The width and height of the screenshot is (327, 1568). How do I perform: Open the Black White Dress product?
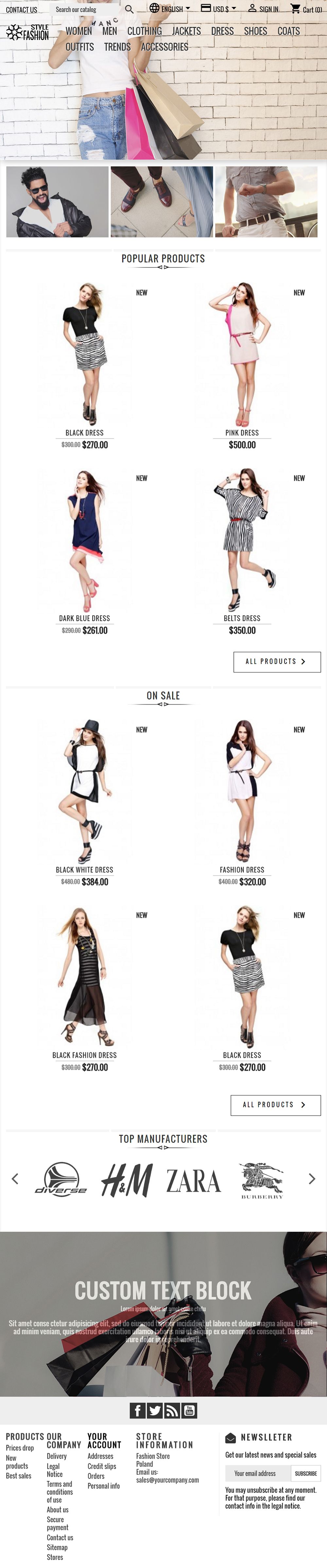point(84,870)
